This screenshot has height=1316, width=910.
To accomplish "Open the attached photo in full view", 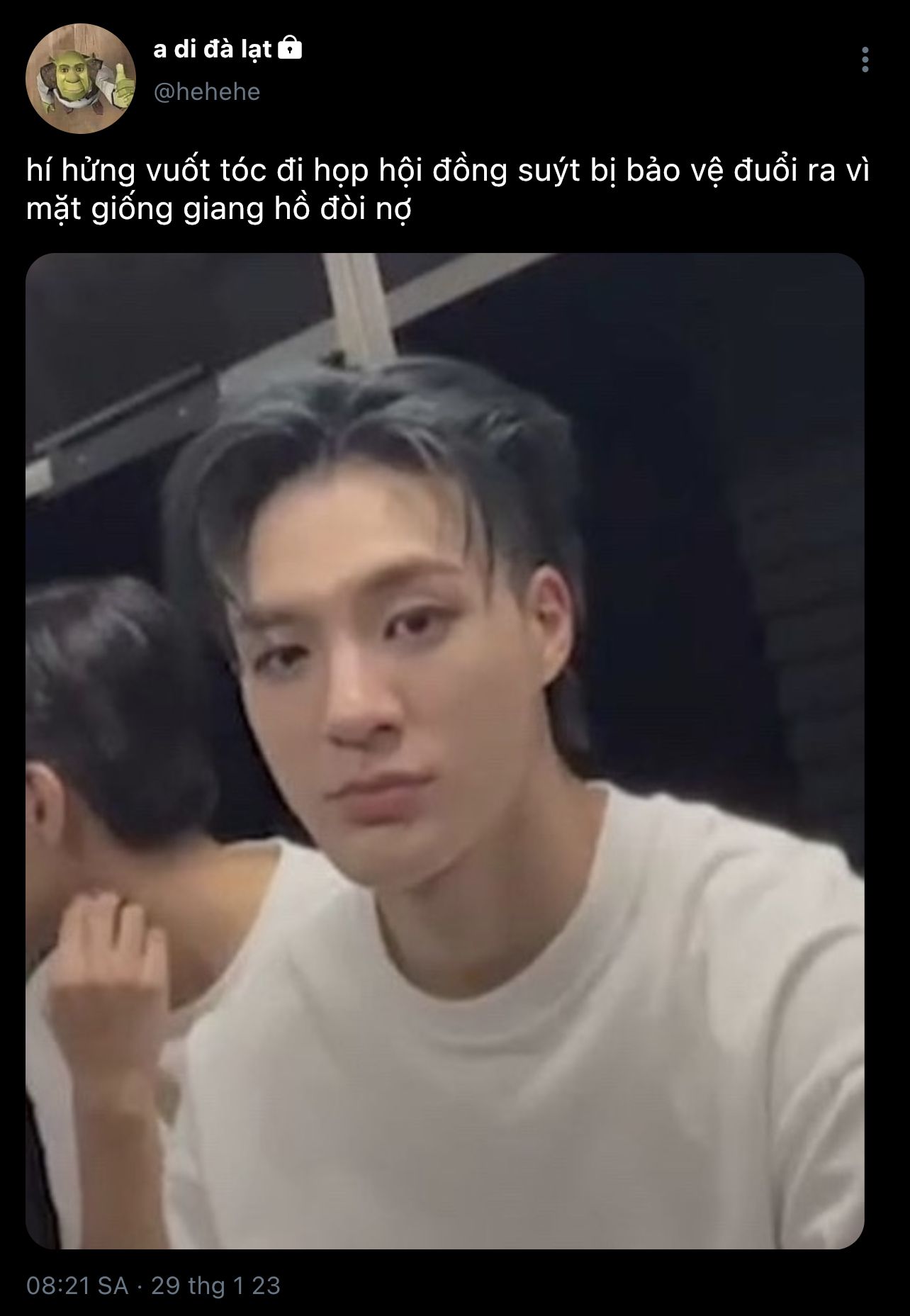I will (x=445, y=750).
